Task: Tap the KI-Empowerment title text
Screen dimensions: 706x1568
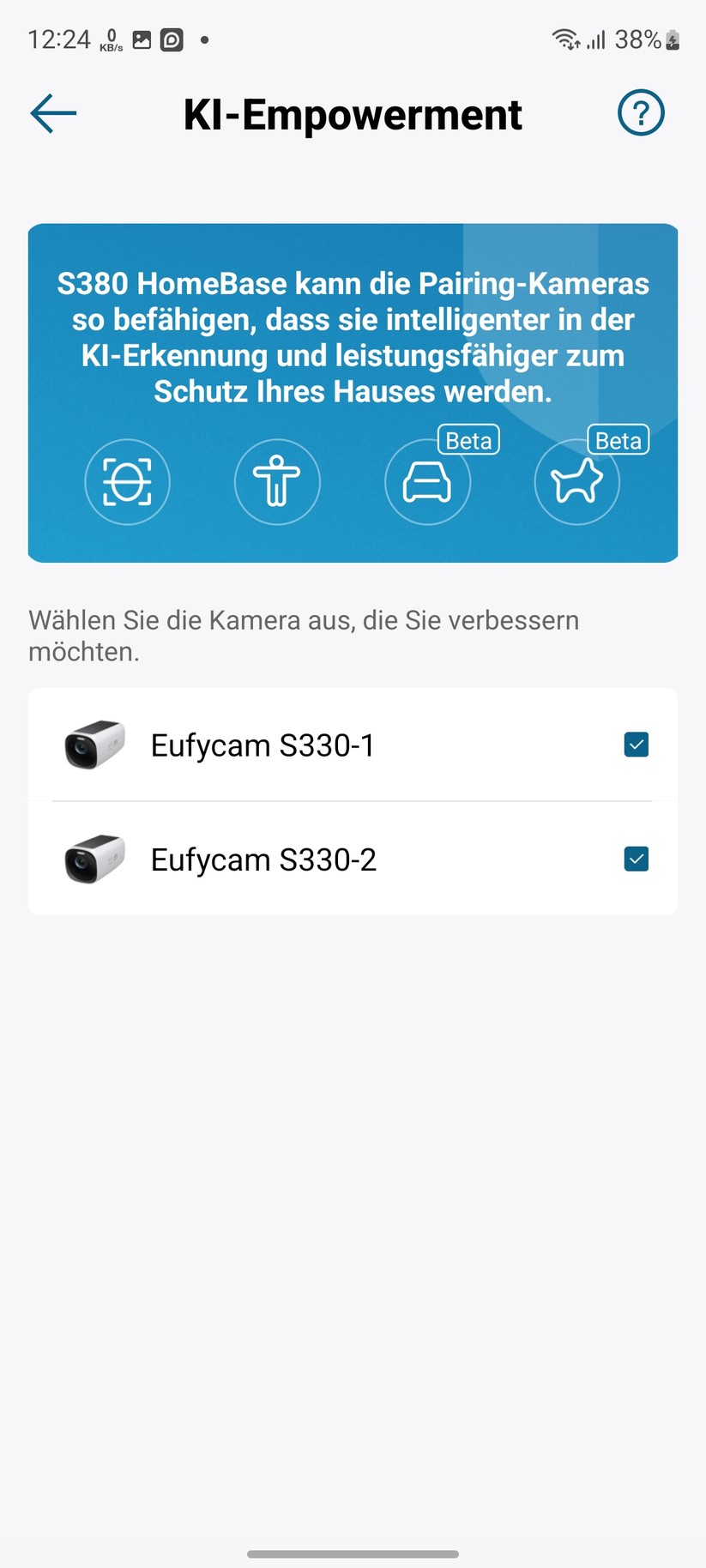Action: coord(353,114)
